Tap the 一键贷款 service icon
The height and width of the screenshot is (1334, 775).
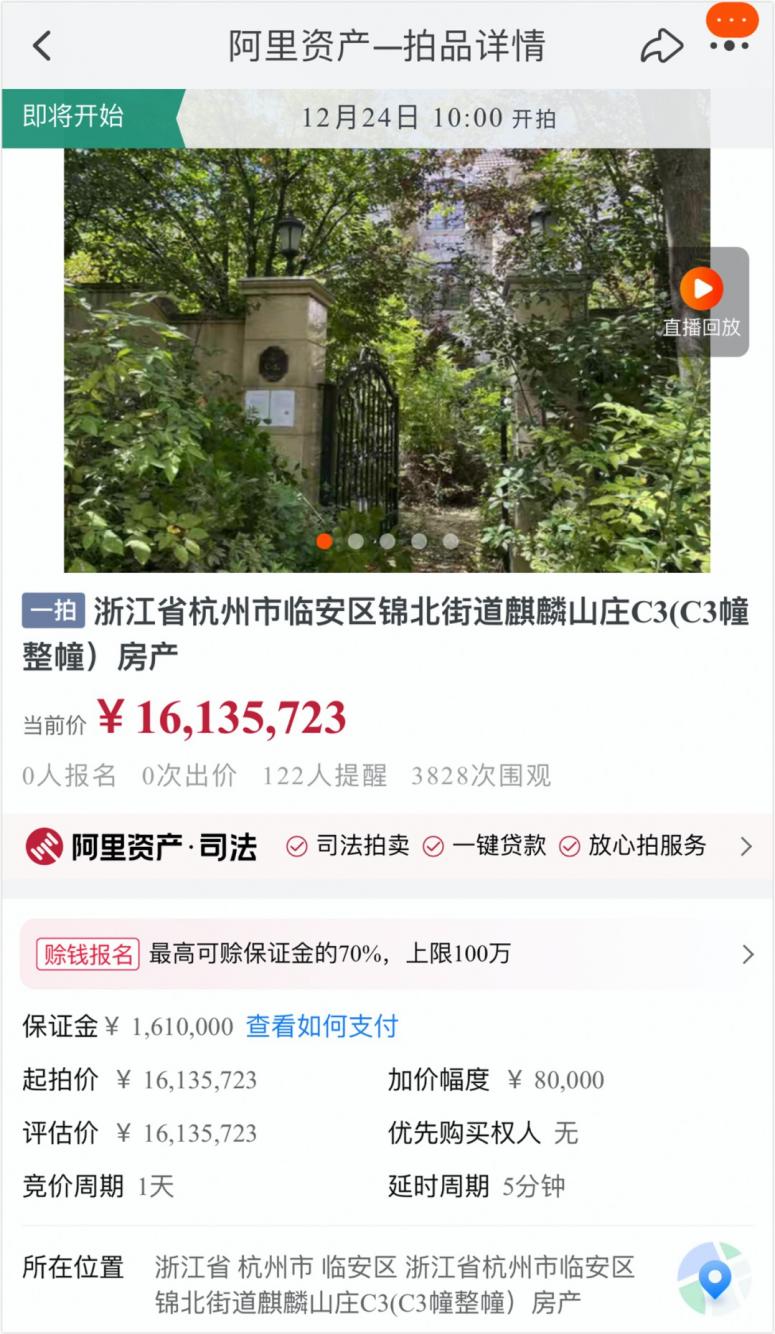coord(433,846)
